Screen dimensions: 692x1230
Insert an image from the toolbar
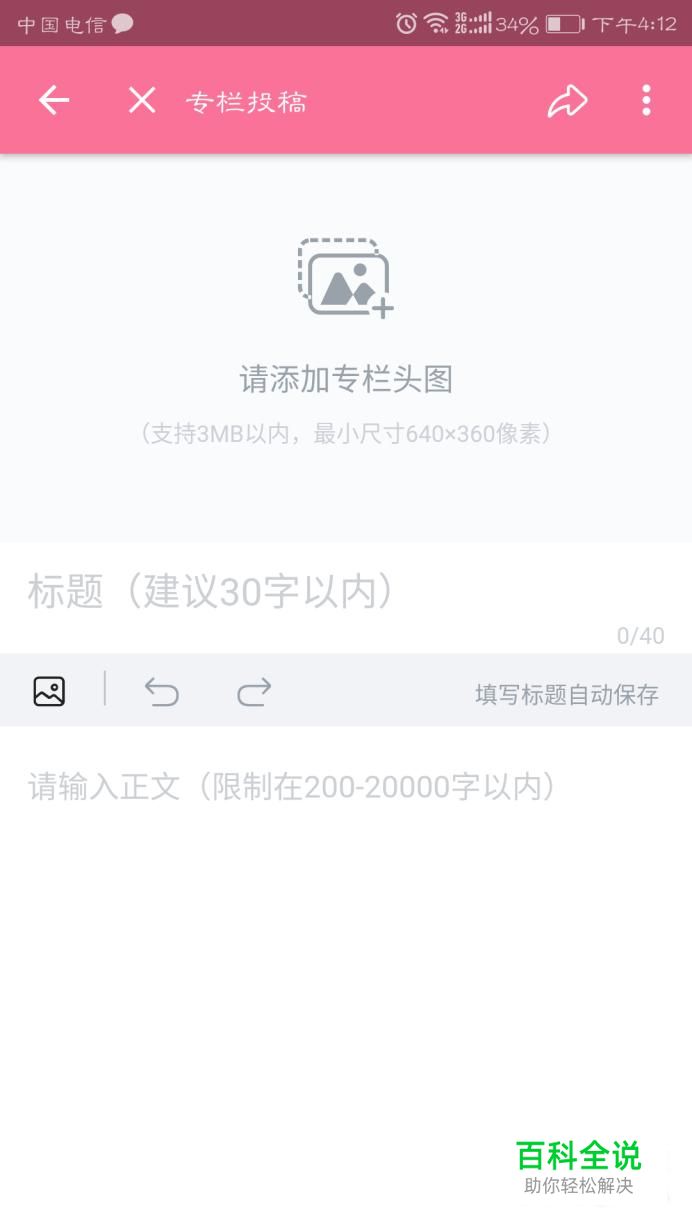pyautogui.click(x=49, y=691)
